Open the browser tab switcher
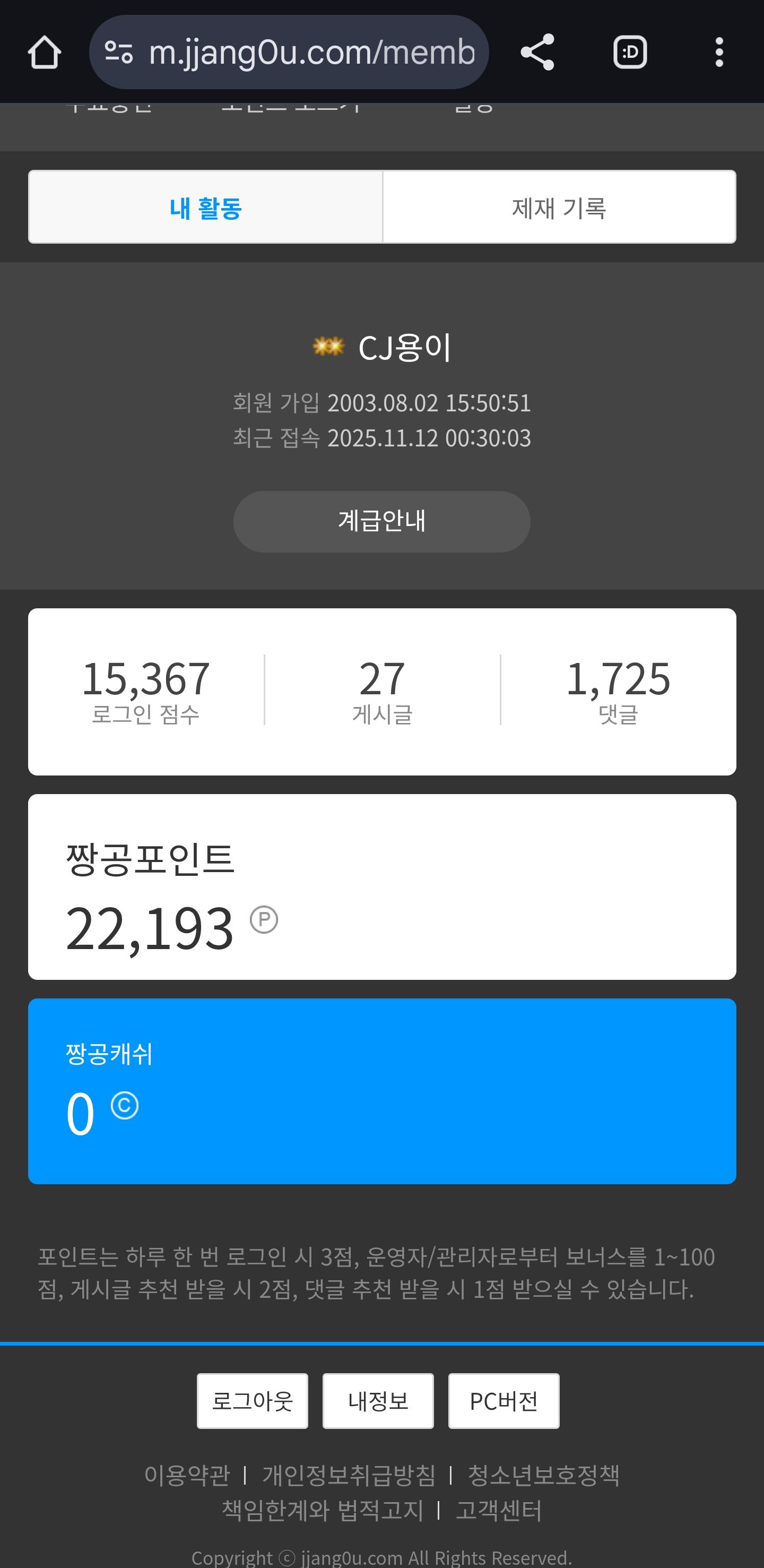Viewport: 764px width, 1568px height. tap(630, 53)
